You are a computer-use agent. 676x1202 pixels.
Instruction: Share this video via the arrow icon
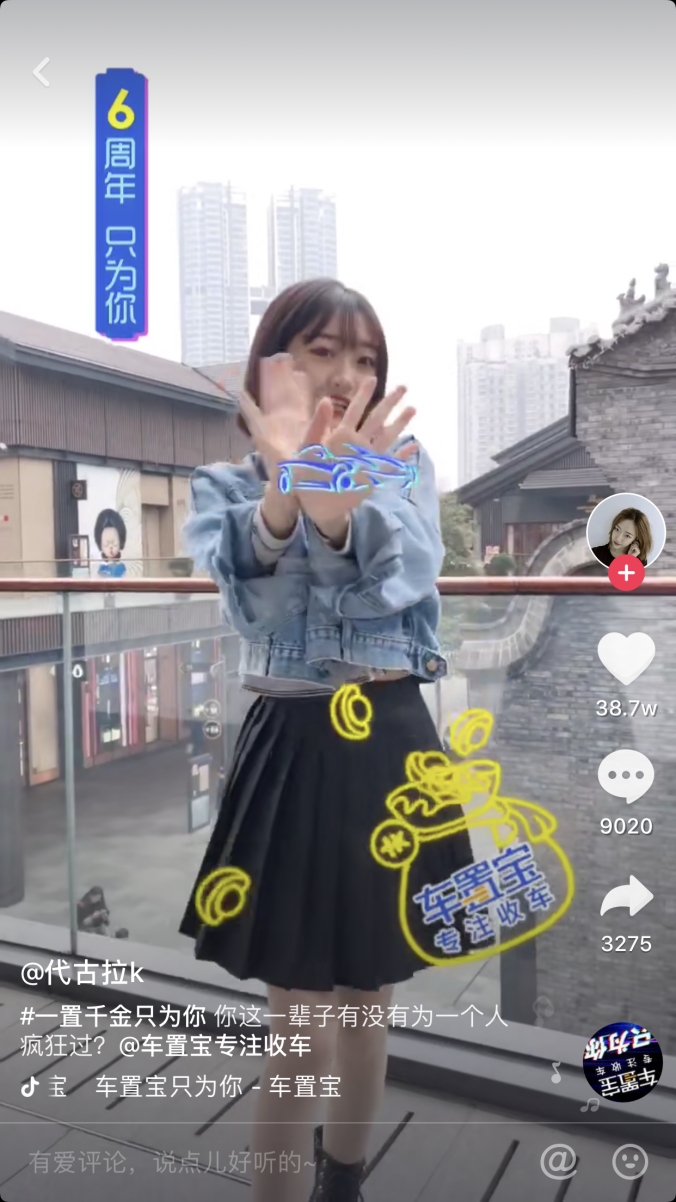[626, 897]
